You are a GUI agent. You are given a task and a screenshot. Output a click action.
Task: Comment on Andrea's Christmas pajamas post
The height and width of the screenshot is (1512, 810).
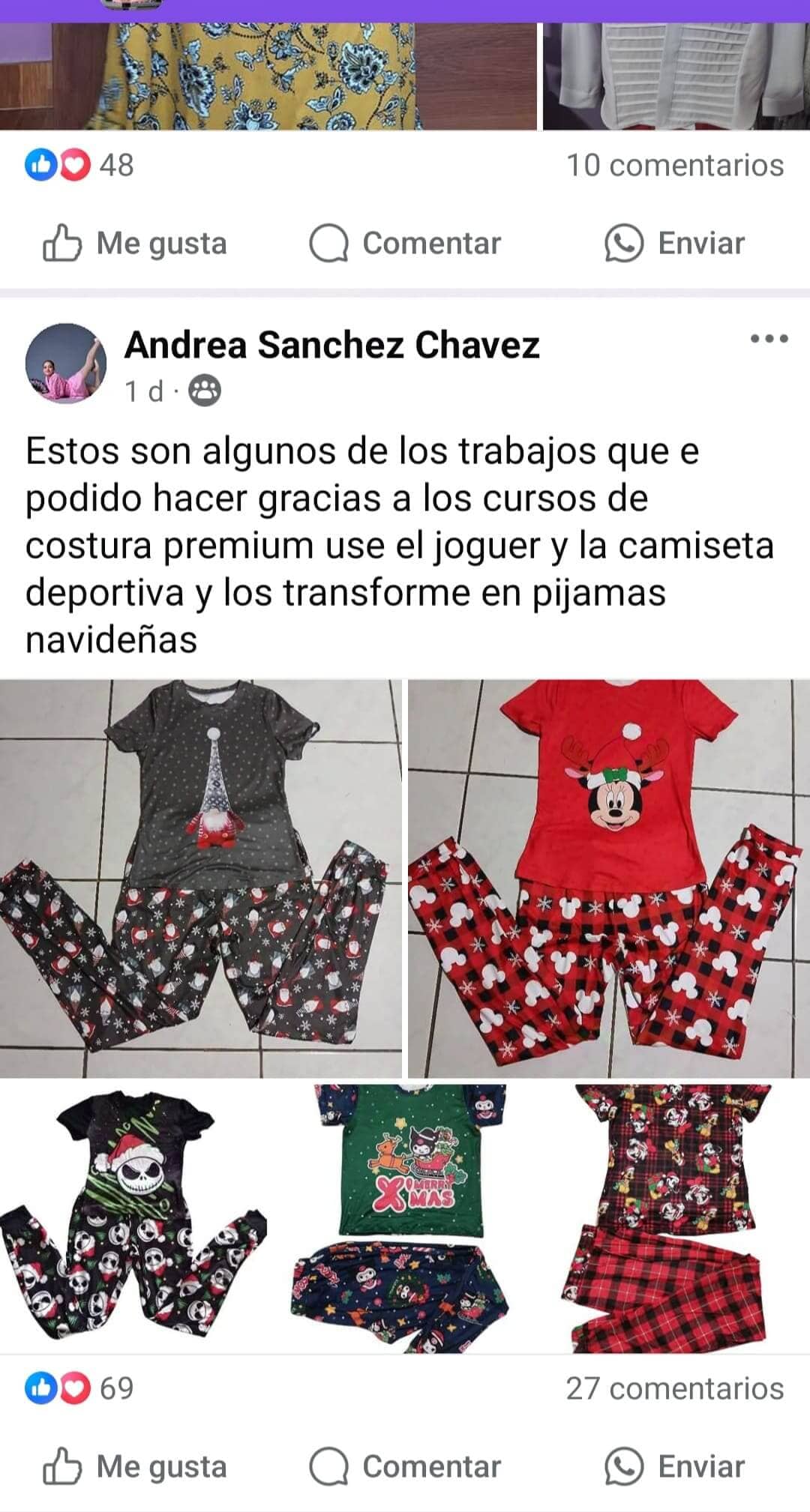point(405,1467)
